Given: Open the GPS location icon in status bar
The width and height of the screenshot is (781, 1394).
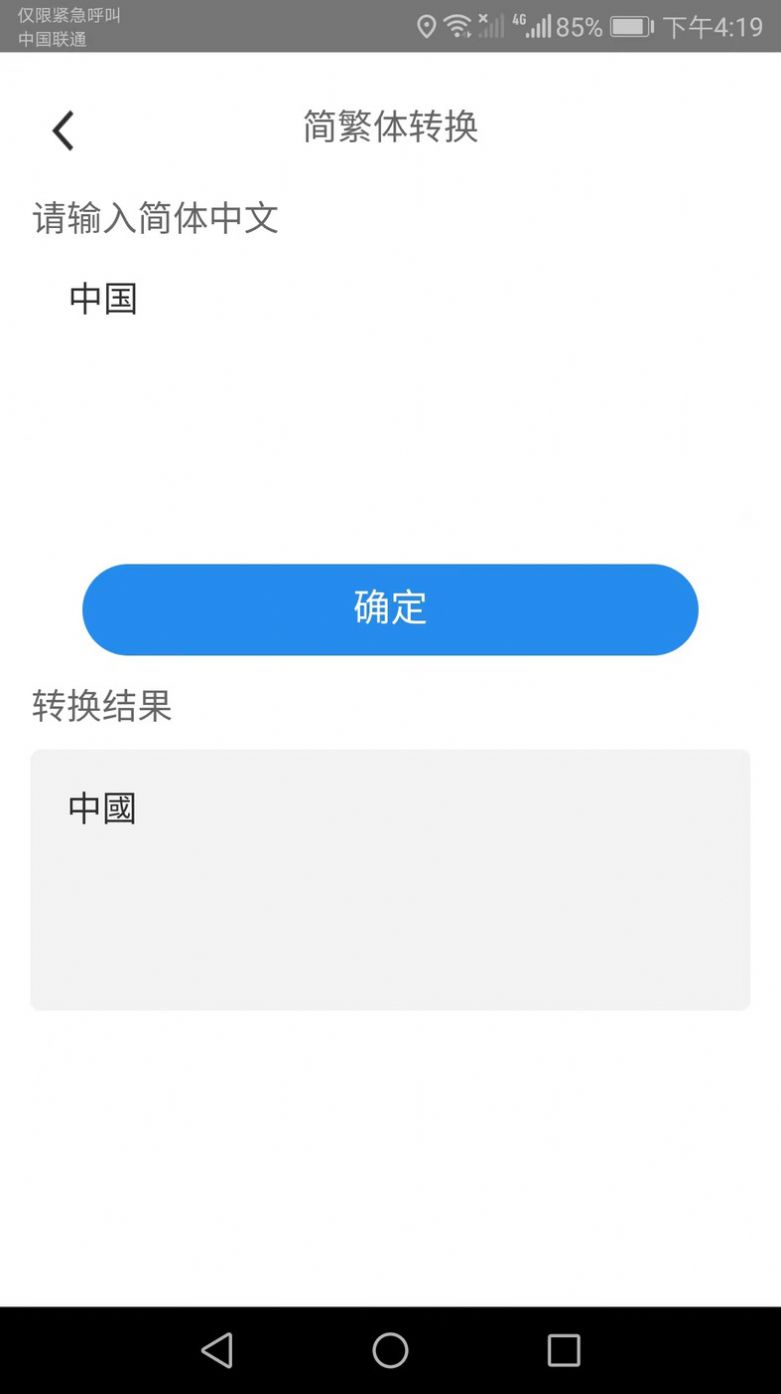Looking at the screenshot, I should point(427,27).
